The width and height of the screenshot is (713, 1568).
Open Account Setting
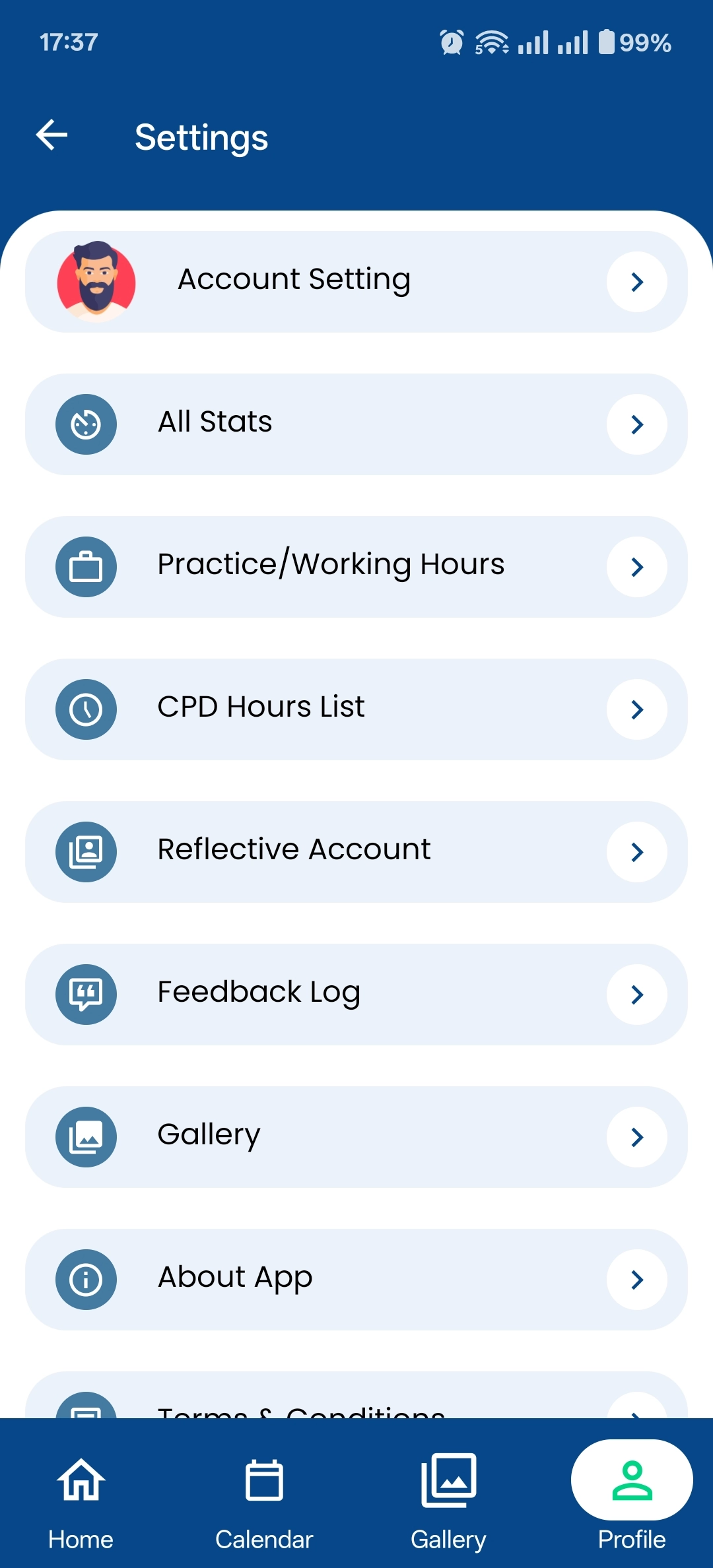pyautogui.click(x=356, y=282)
